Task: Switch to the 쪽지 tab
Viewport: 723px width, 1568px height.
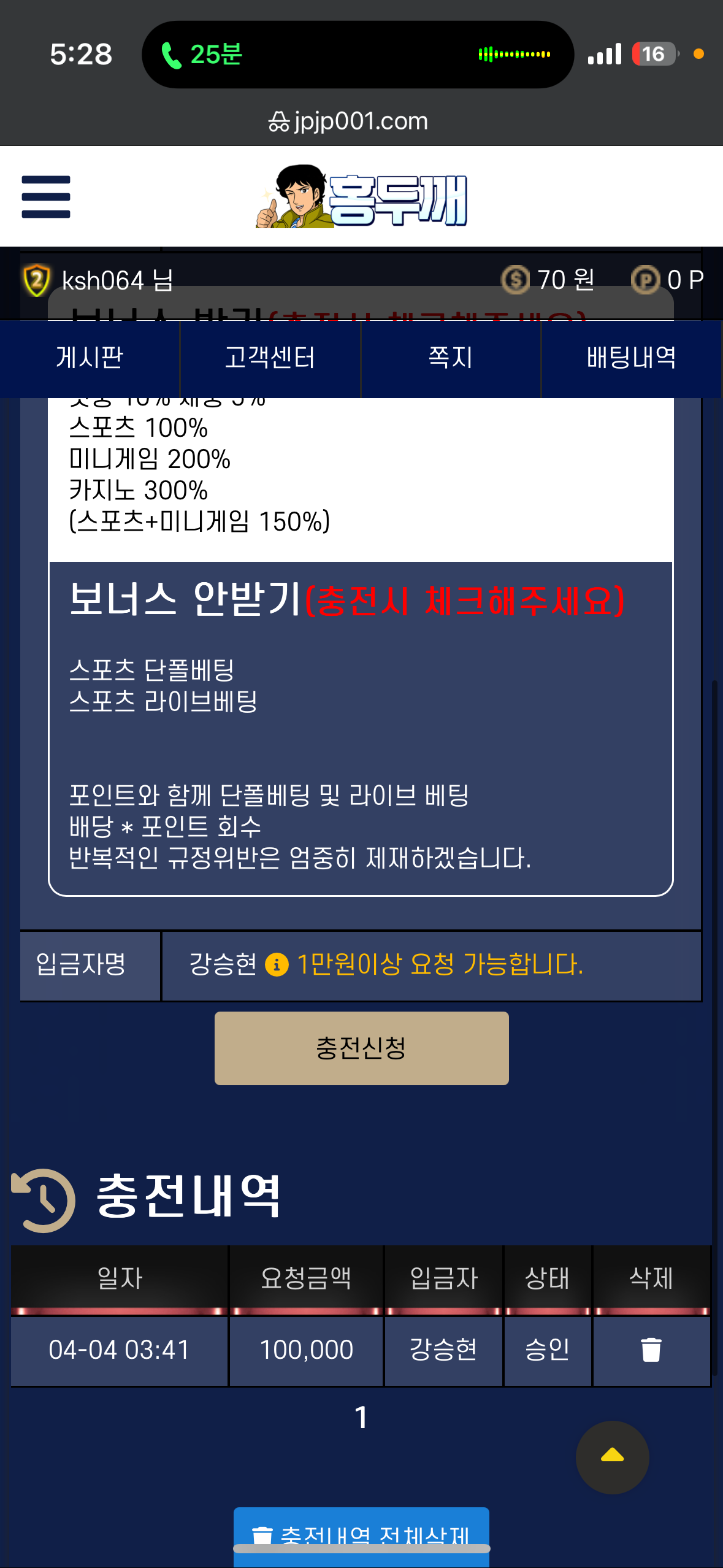Action: click(450, 358)
